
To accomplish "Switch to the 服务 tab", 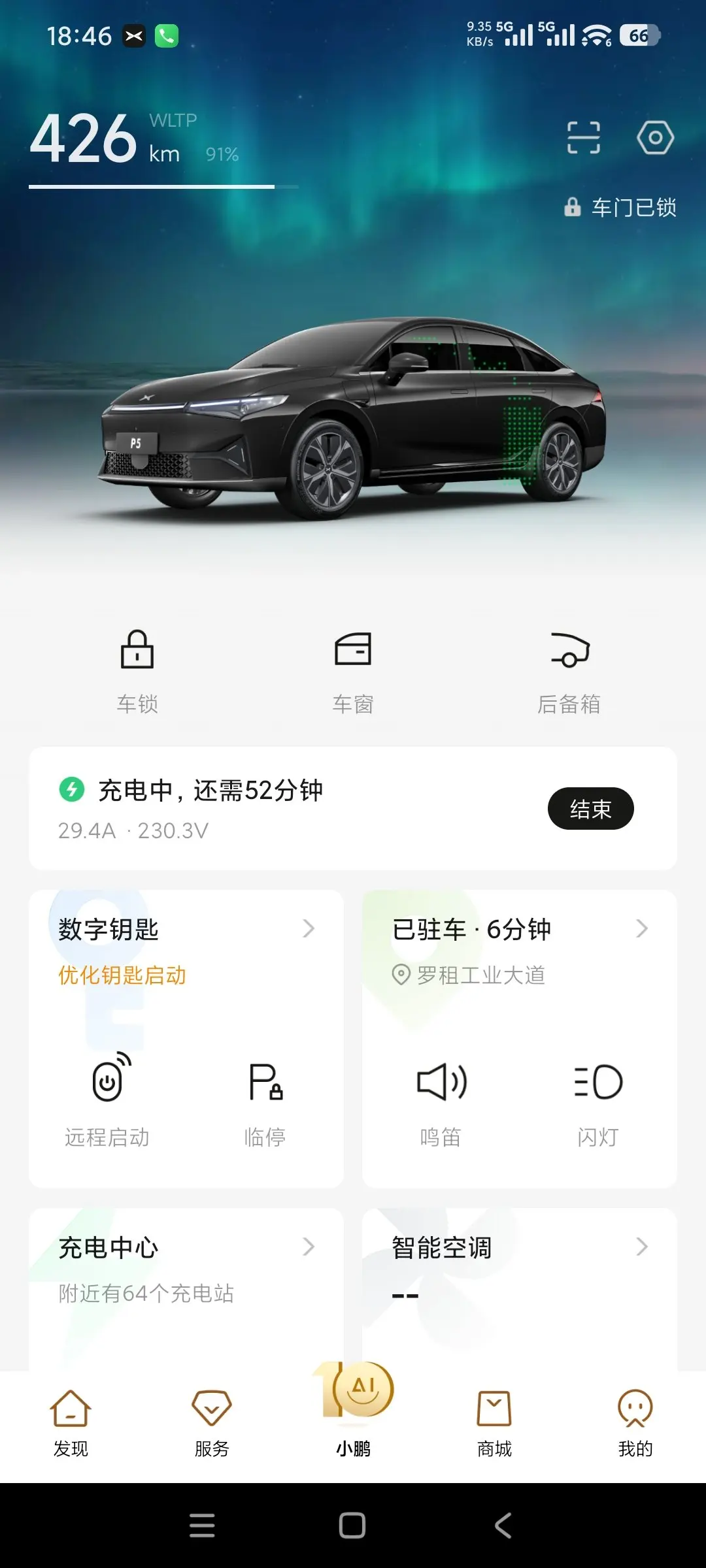I will pyautogui.click(x=212, y=1422).
